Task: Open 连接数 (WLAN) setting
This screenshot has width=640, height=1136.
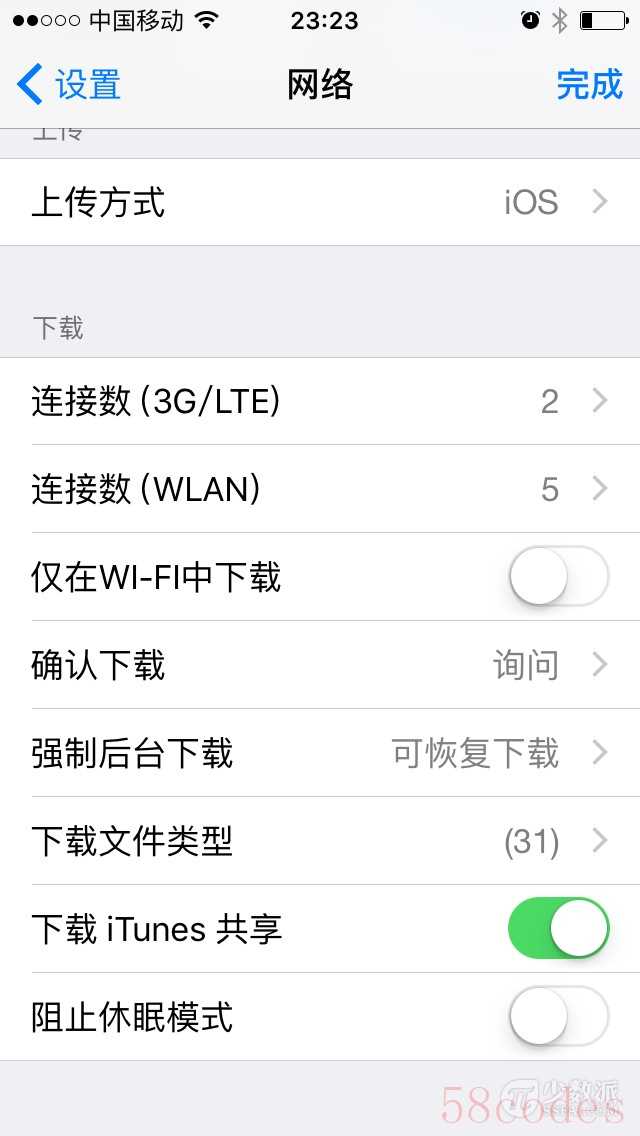Action: click(x=320, y=489)
